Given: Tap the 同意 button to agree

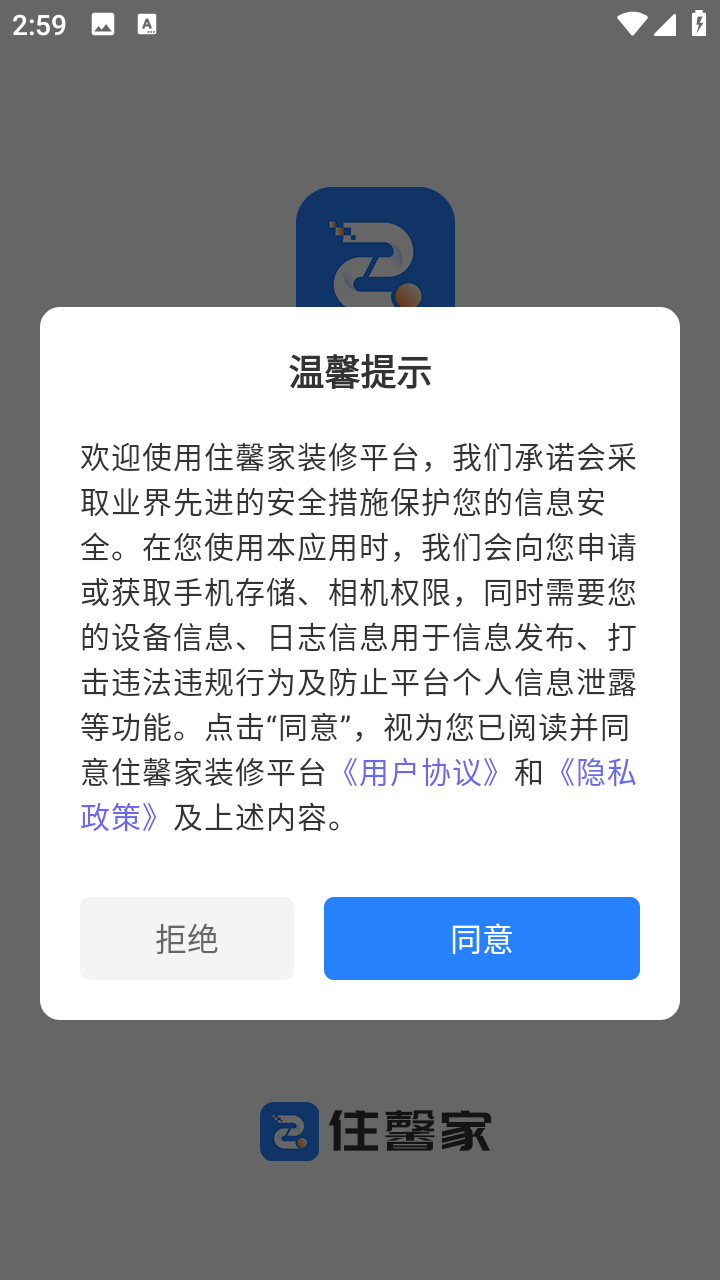Looking at the screenshot, I should pos(481,938).
